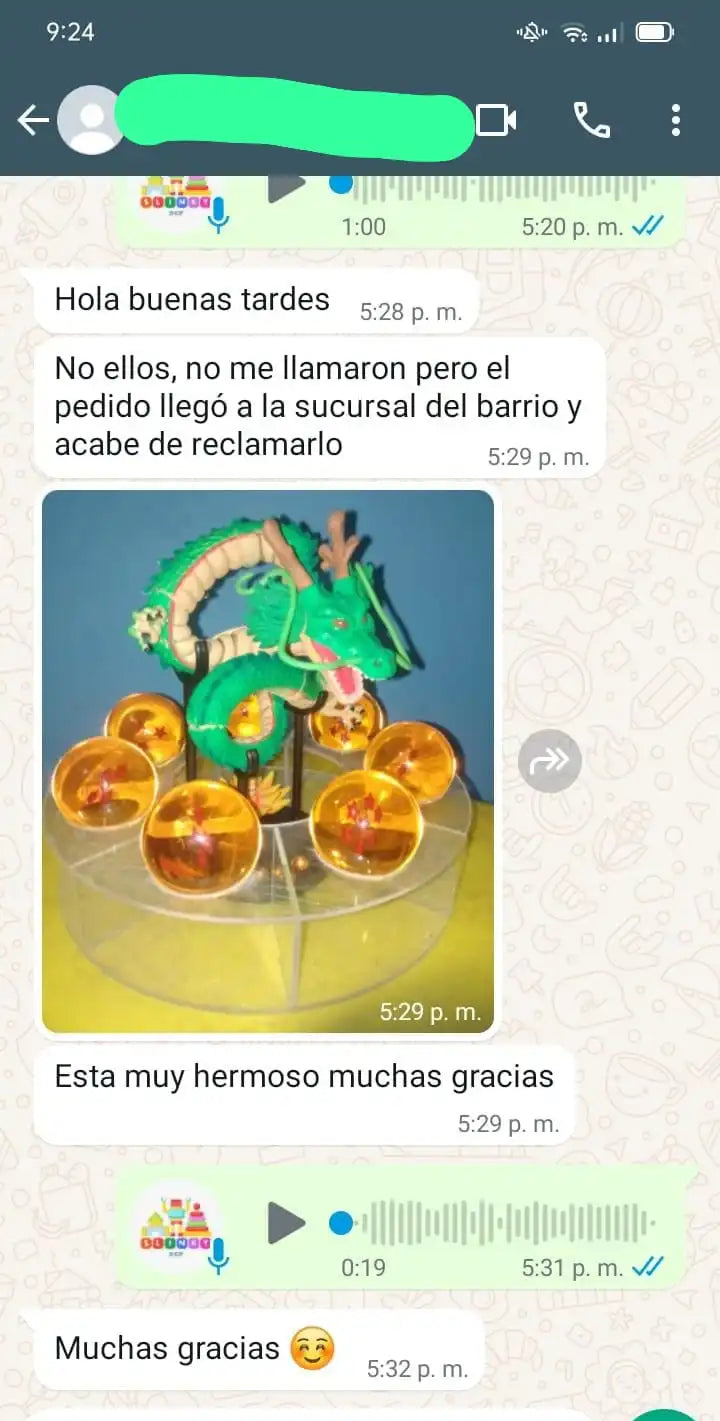Play the 1:00 voice message
The image size is (720, 1421).
287,185
